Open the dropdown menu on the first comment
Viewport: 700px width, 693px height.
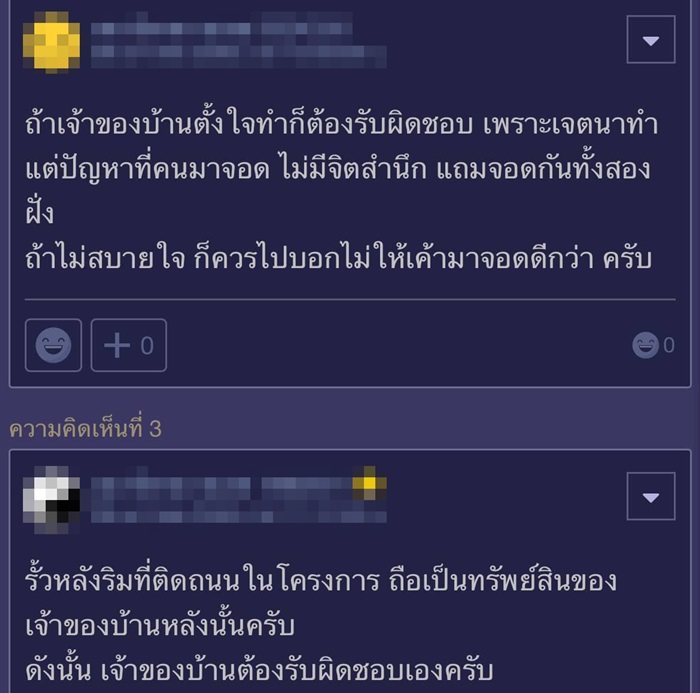click(651, 40)
